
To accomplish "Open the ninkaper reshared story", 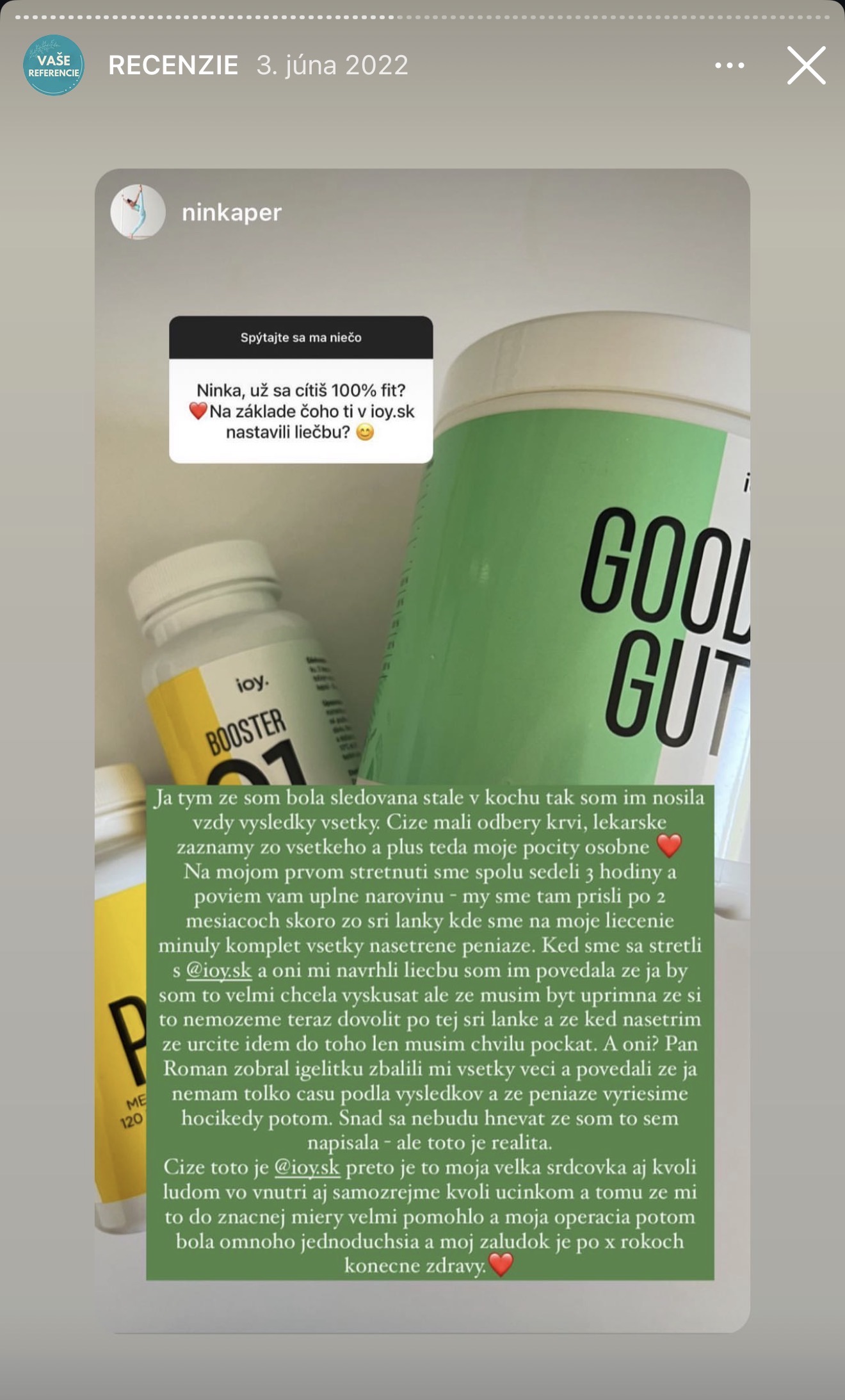I will coord(231,213).
